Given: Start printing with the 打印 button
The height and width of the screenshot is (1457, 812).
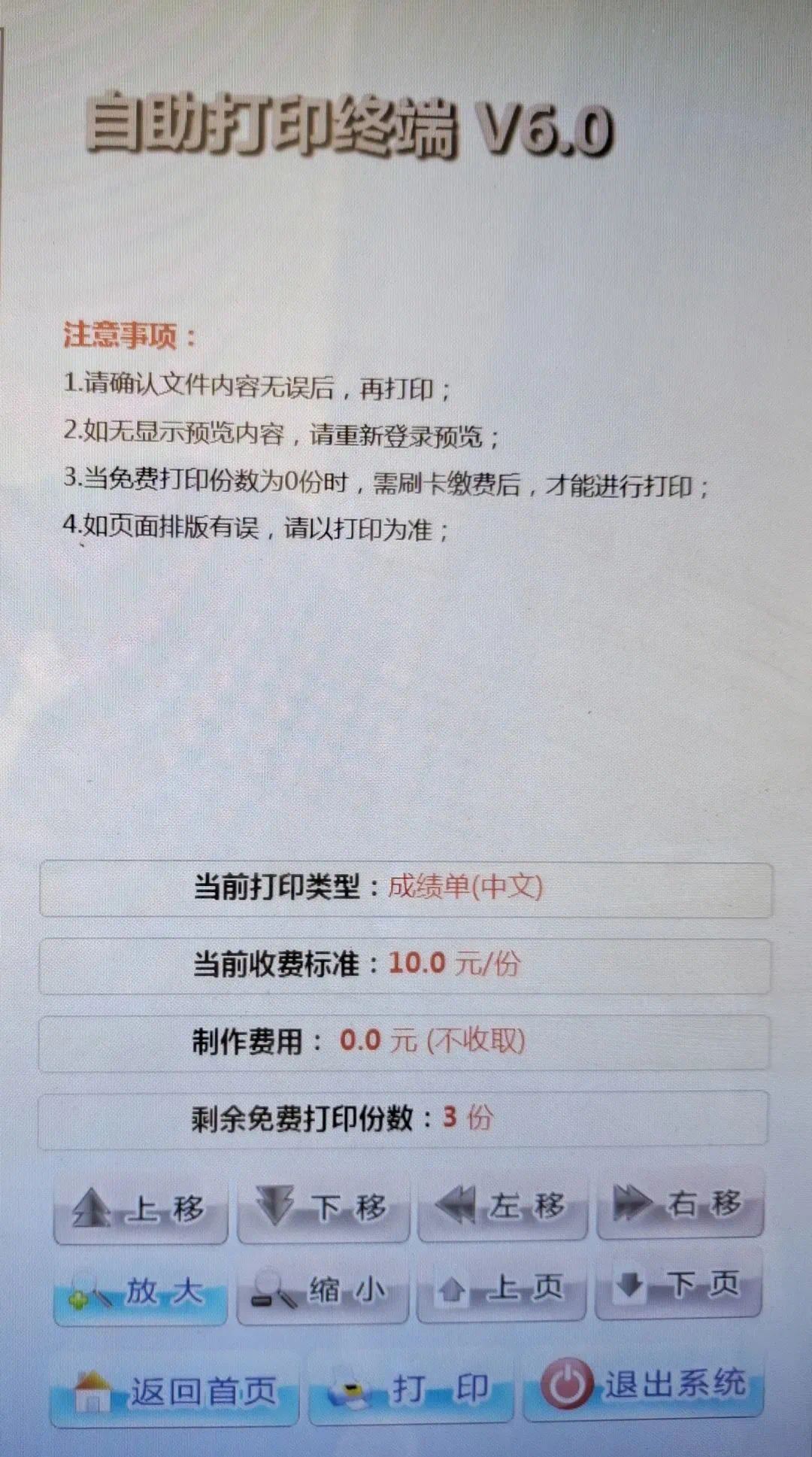Looking at the screenshot, I should [x=411, y=1389].
